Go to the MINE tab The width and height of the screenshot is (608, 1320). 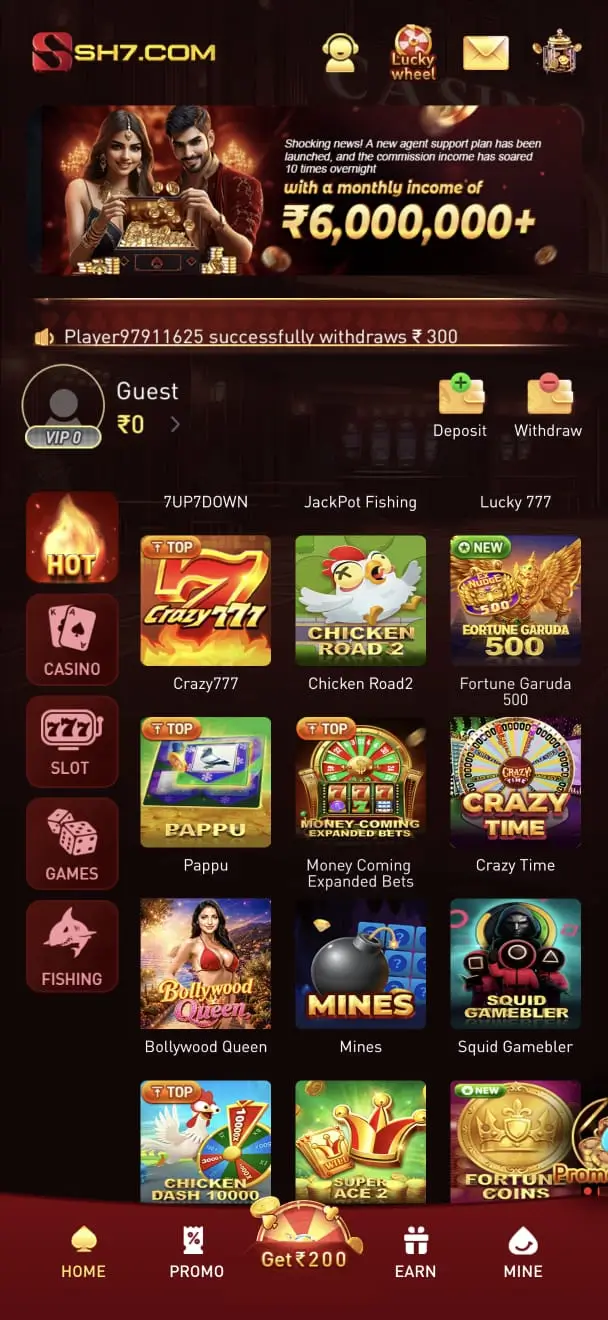click(x=523, y=1254)
